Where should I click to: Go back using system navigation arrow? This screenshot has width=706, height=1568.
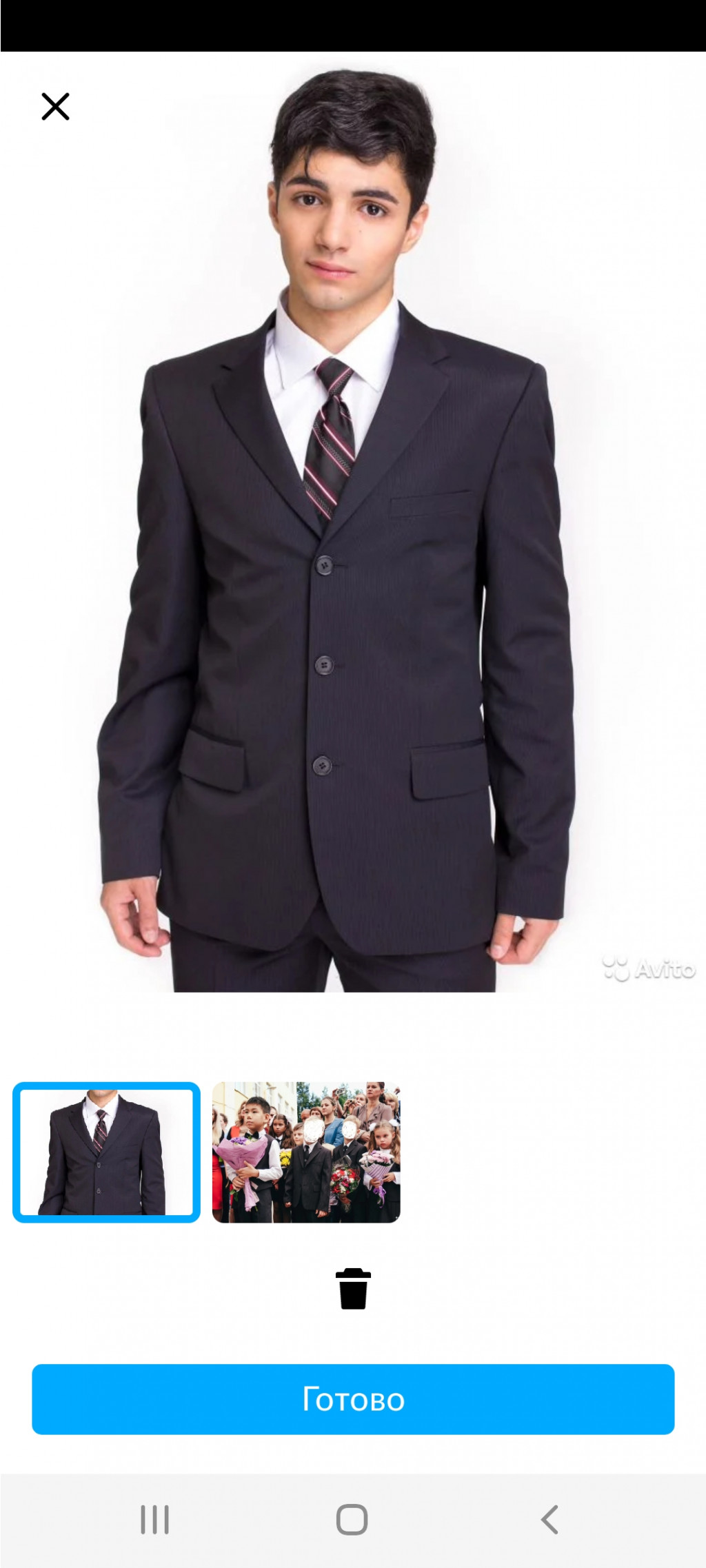549,1519
